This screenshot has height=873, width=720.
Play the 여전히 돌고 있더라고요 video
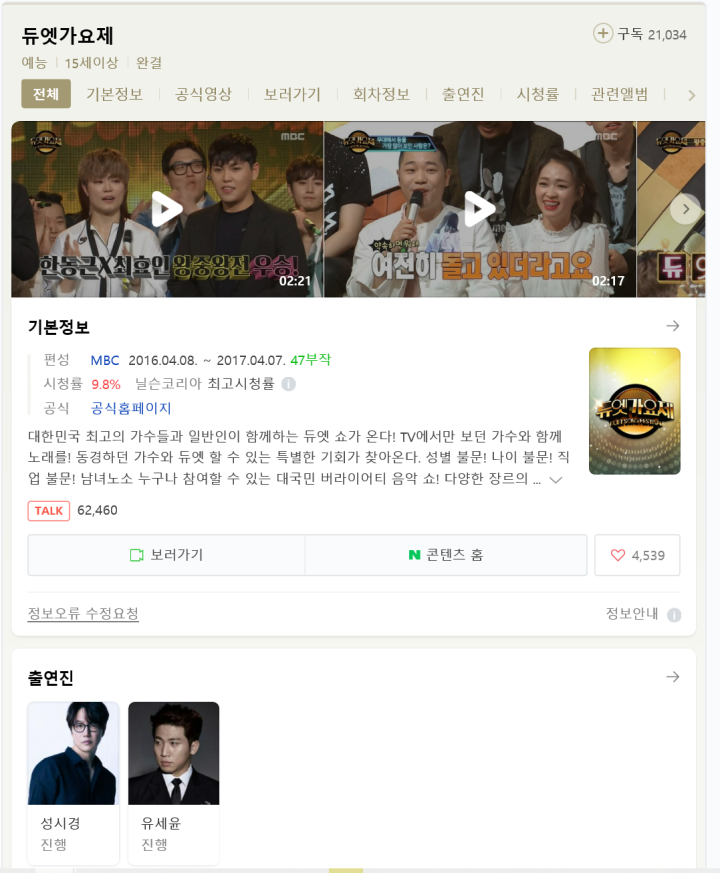pos(479,209)
